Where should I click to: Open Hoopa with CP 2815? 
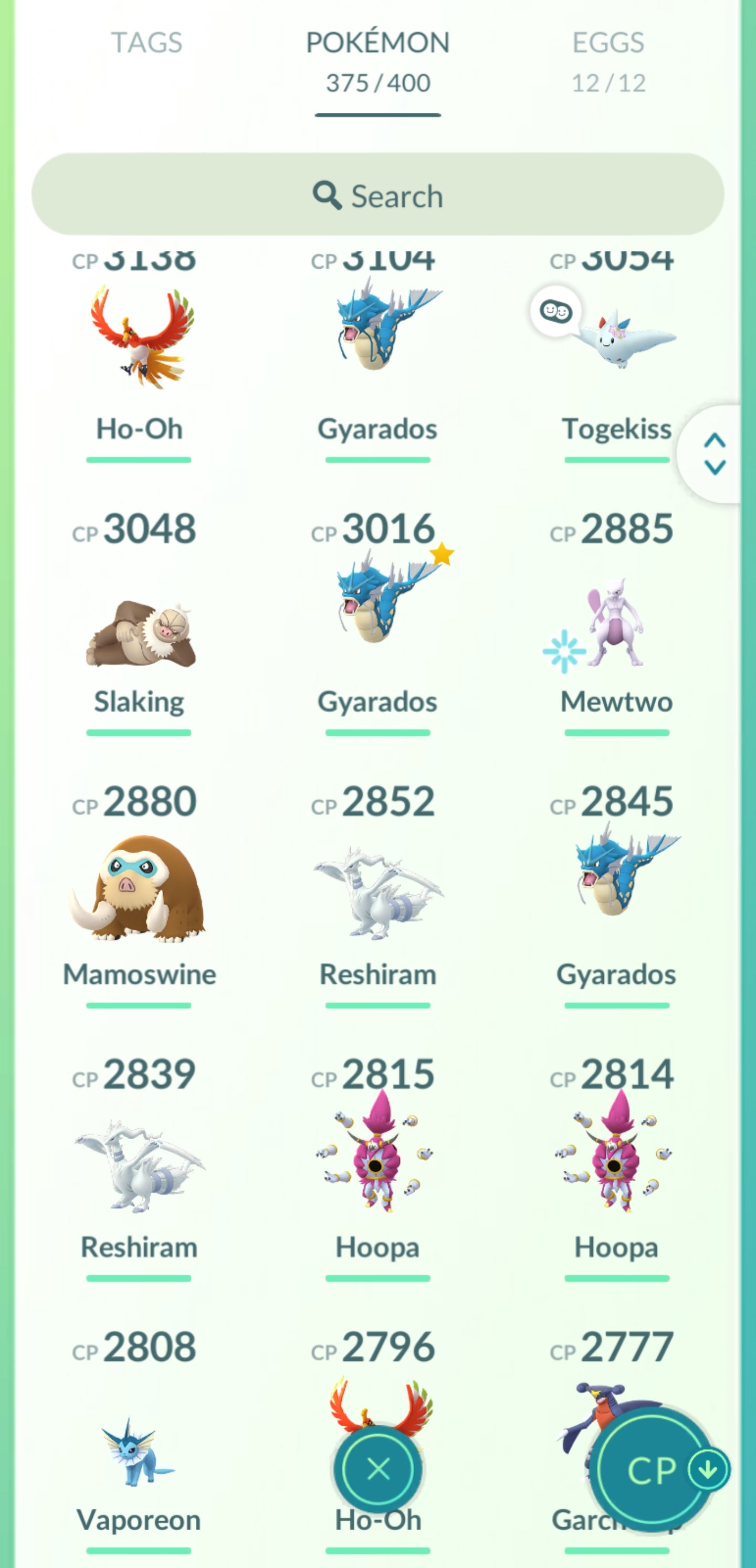[x=377, y=1157]
